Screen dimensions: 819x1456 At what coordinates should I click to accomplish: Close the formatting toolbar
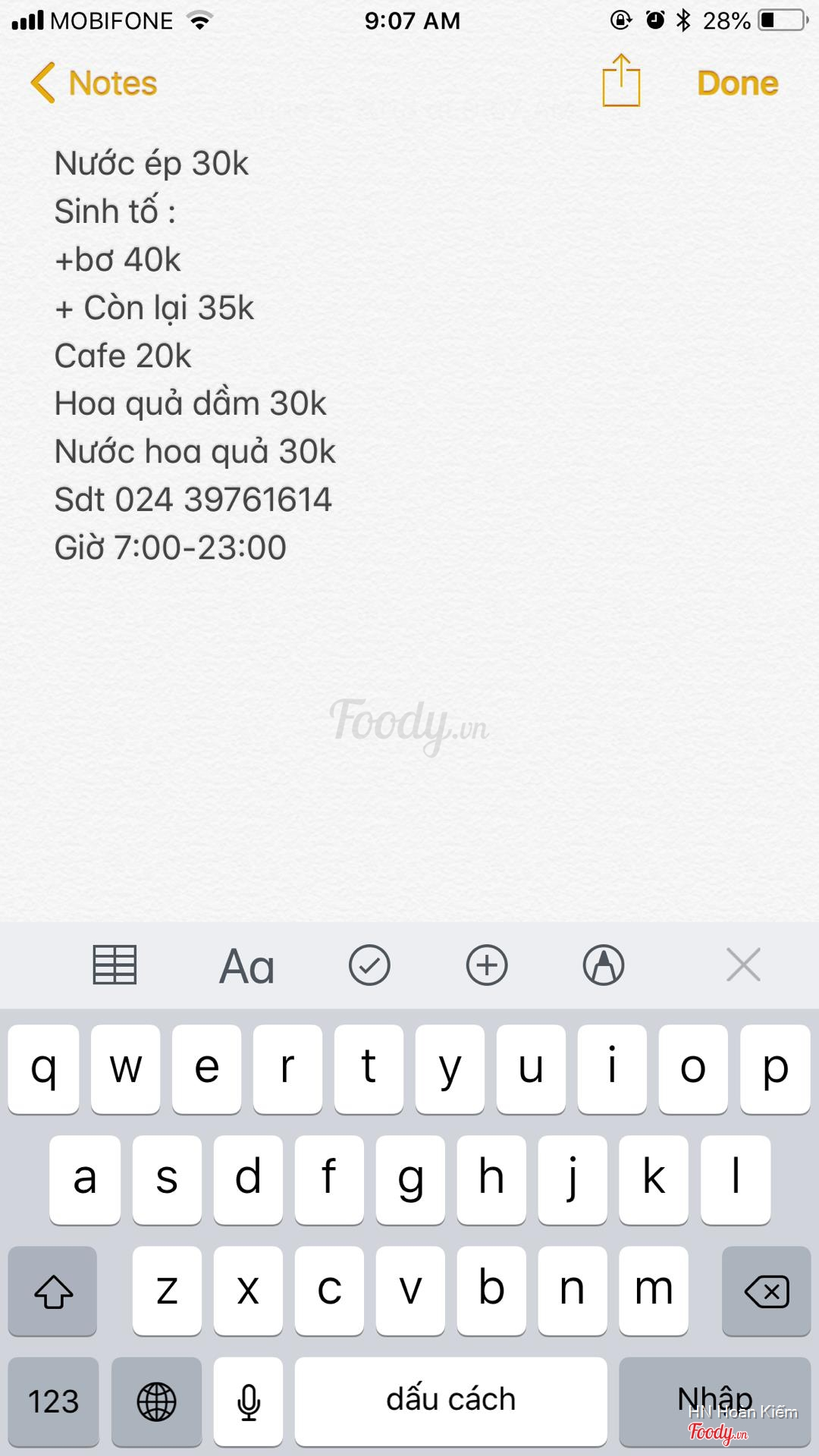coord(743,965)
